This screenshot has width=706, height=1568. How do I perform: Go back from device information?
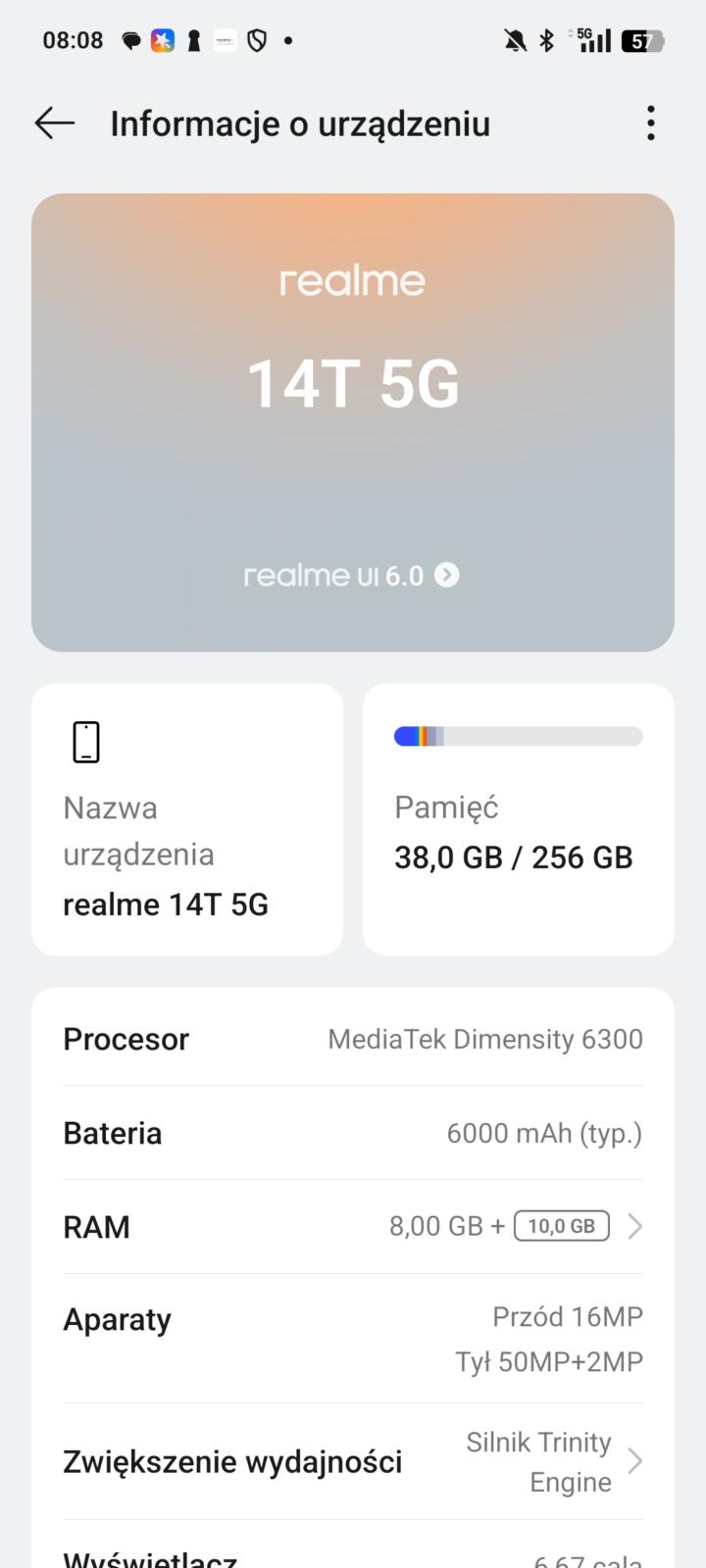tap(54, 123)
